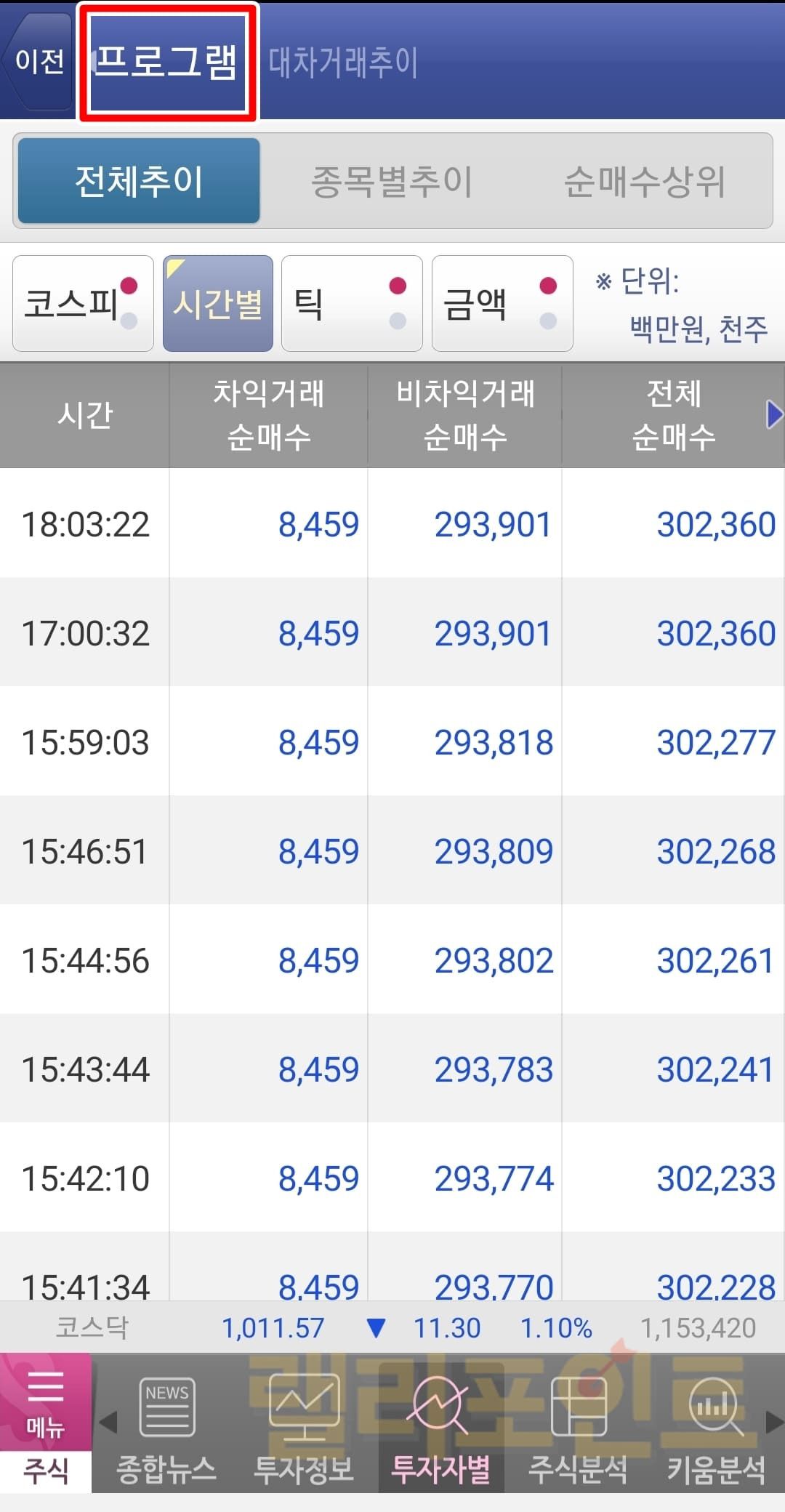The image size is (785, 1512).
Task: Show more columns with the blue arrow
Action: point(774,414)
